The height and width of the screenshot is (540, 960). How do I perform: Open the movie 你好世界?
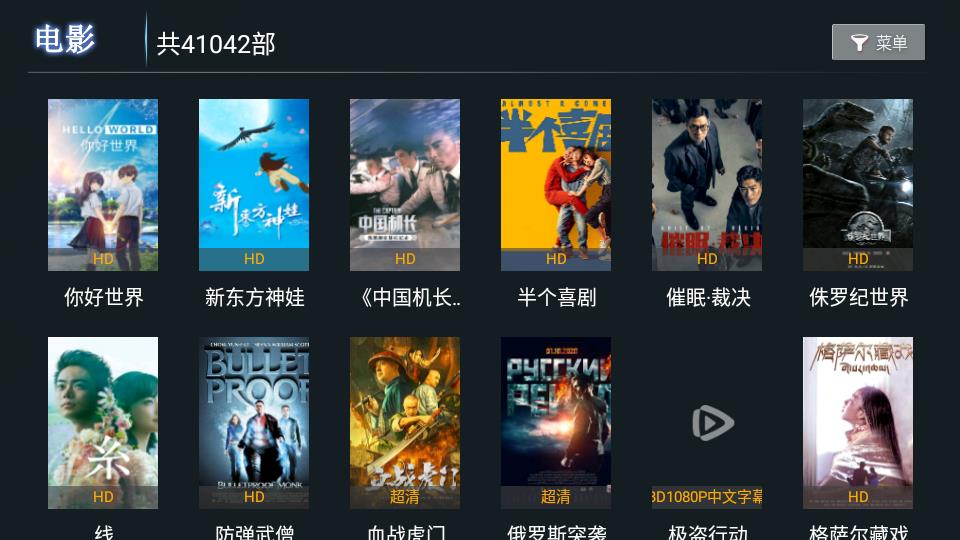point(103,185)
